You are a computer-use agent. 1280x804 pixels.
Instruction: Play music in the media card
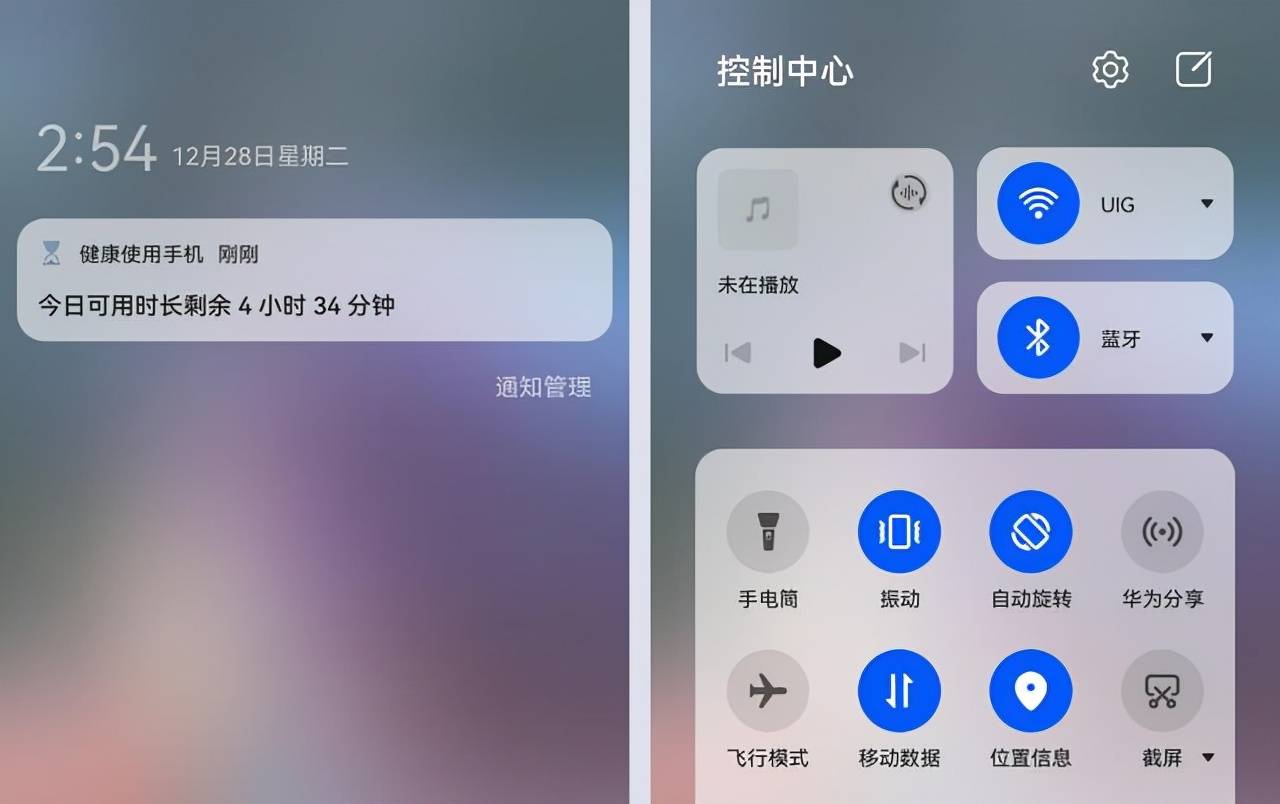[x=826, y=353]
